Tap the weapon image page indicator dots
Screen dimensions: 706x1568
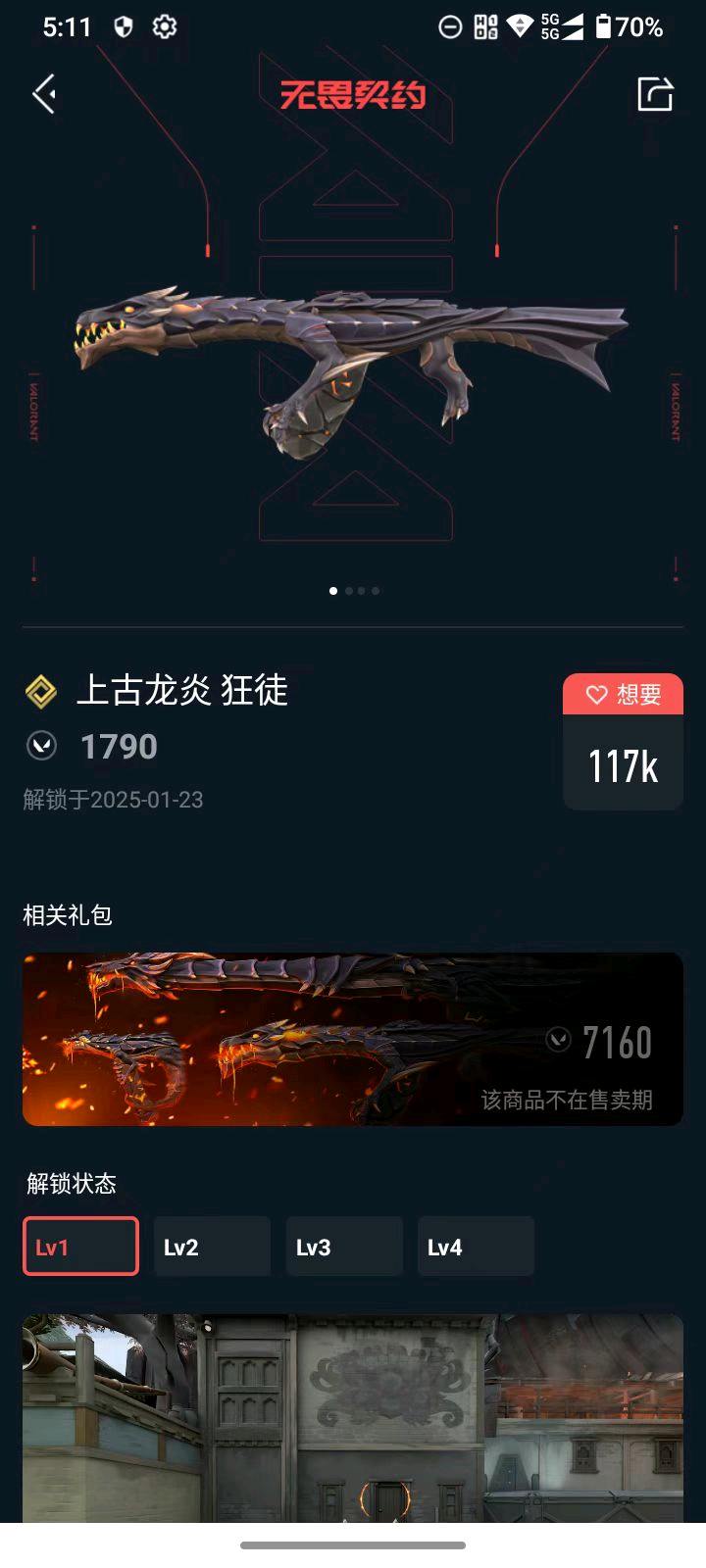[354, 591]
